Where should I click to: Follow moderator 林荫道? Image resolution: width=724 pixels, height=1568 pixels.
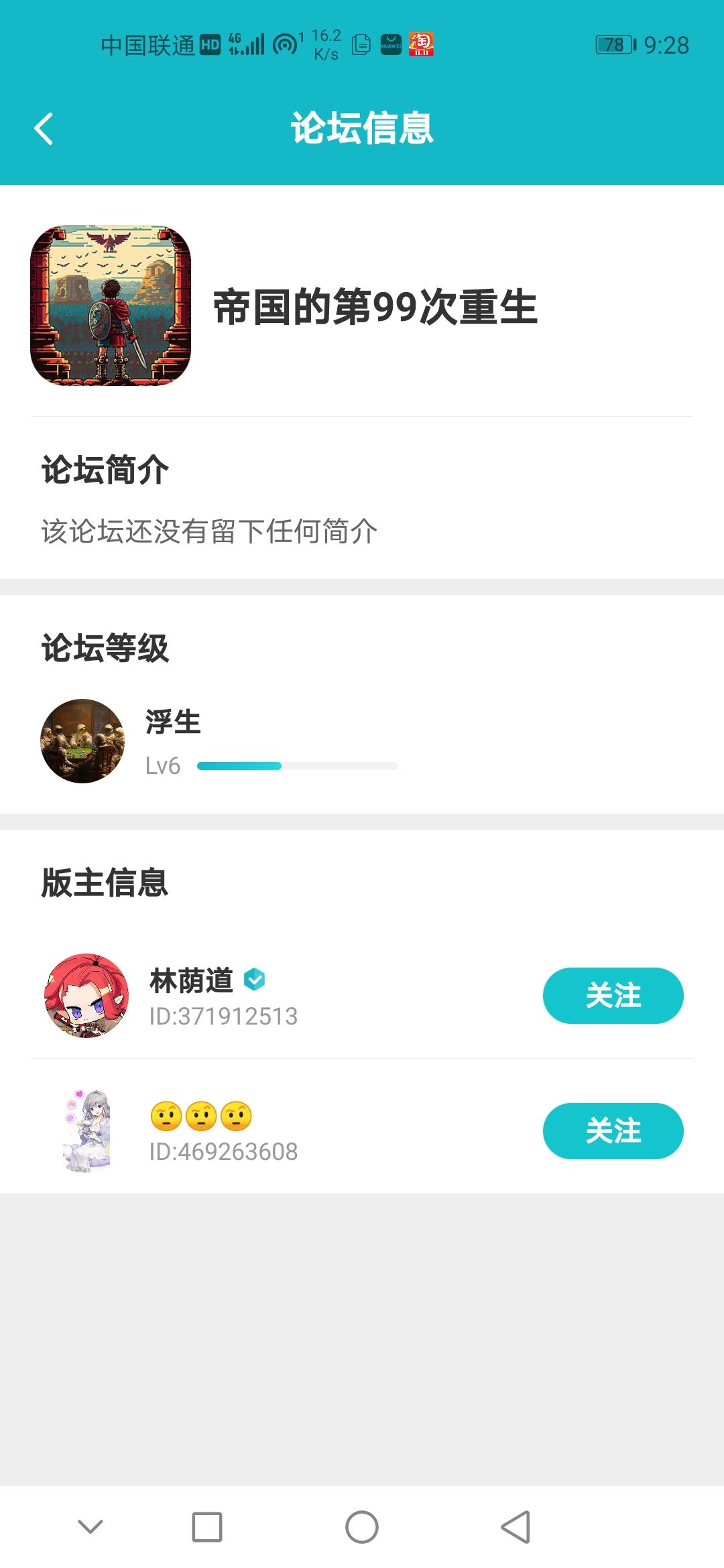click(x=613, y=995)
